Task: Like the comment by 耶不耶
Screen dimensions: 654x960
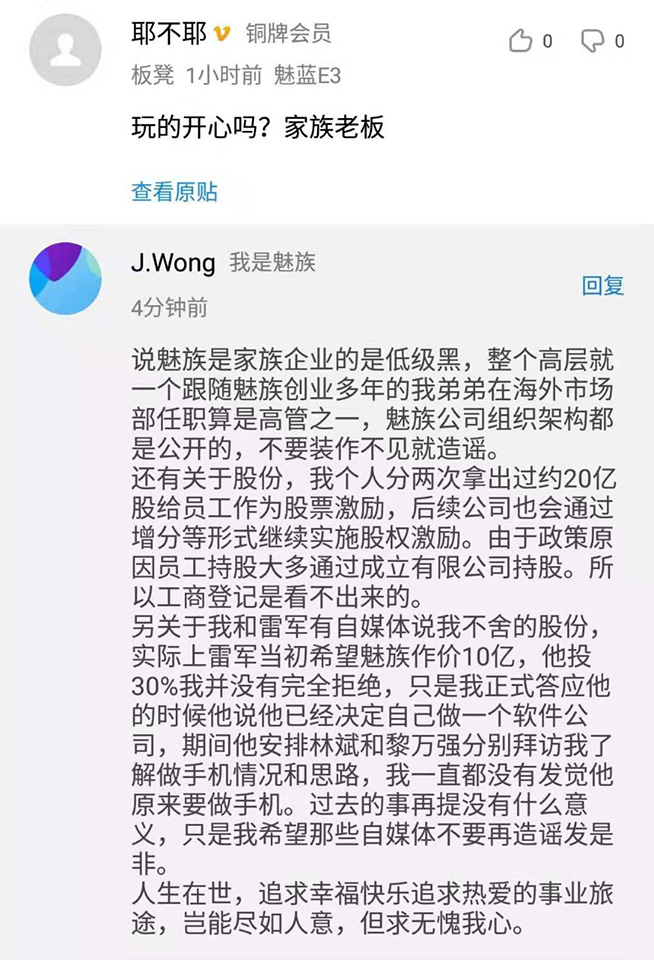Action: coord(521,41)
